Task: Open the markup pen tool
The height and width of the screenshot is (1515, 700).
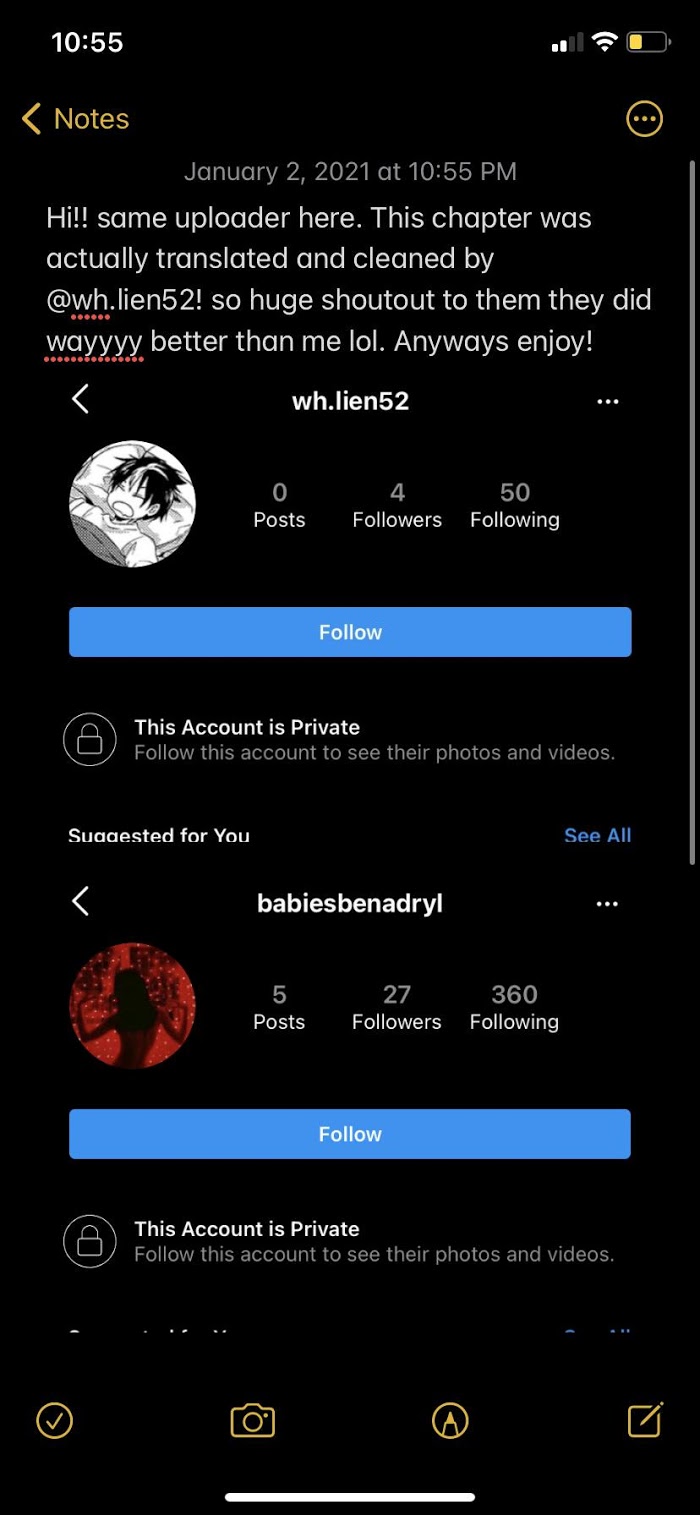Action: coord(450,1420)
